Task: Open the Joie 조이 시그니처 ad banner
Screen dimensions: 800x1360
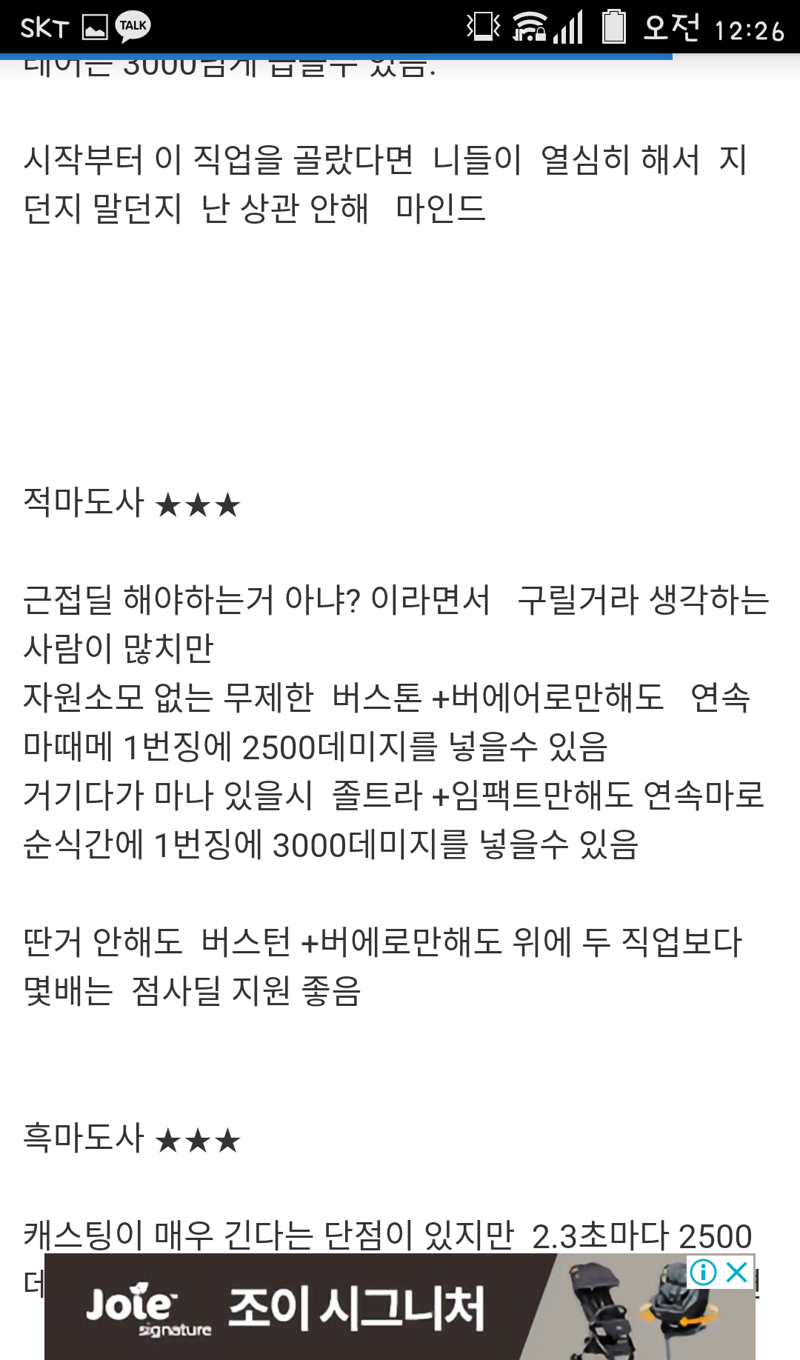Action: [400, 1307]
